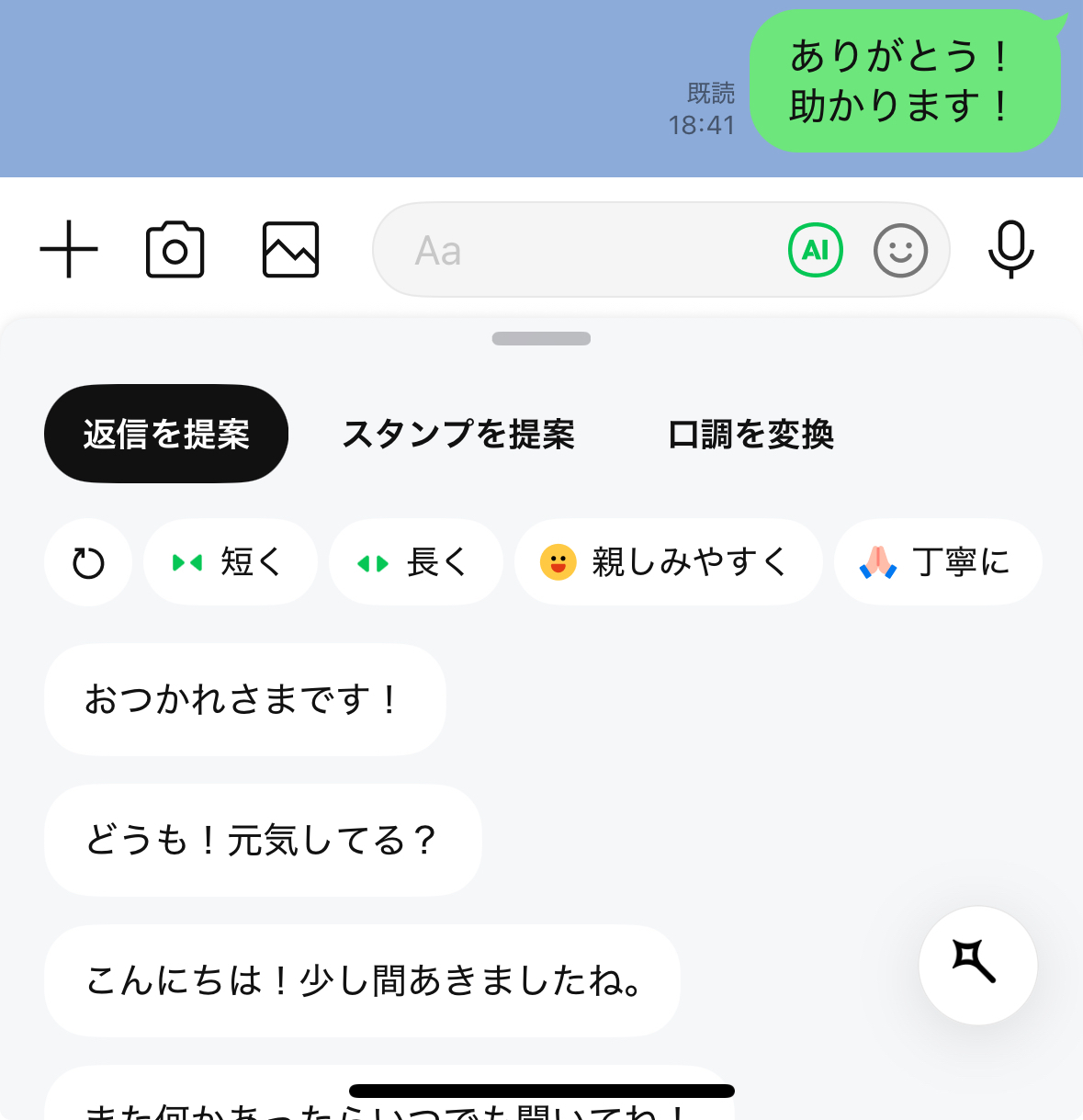Switch to the スタンプを提案 tab

point(458,434)
